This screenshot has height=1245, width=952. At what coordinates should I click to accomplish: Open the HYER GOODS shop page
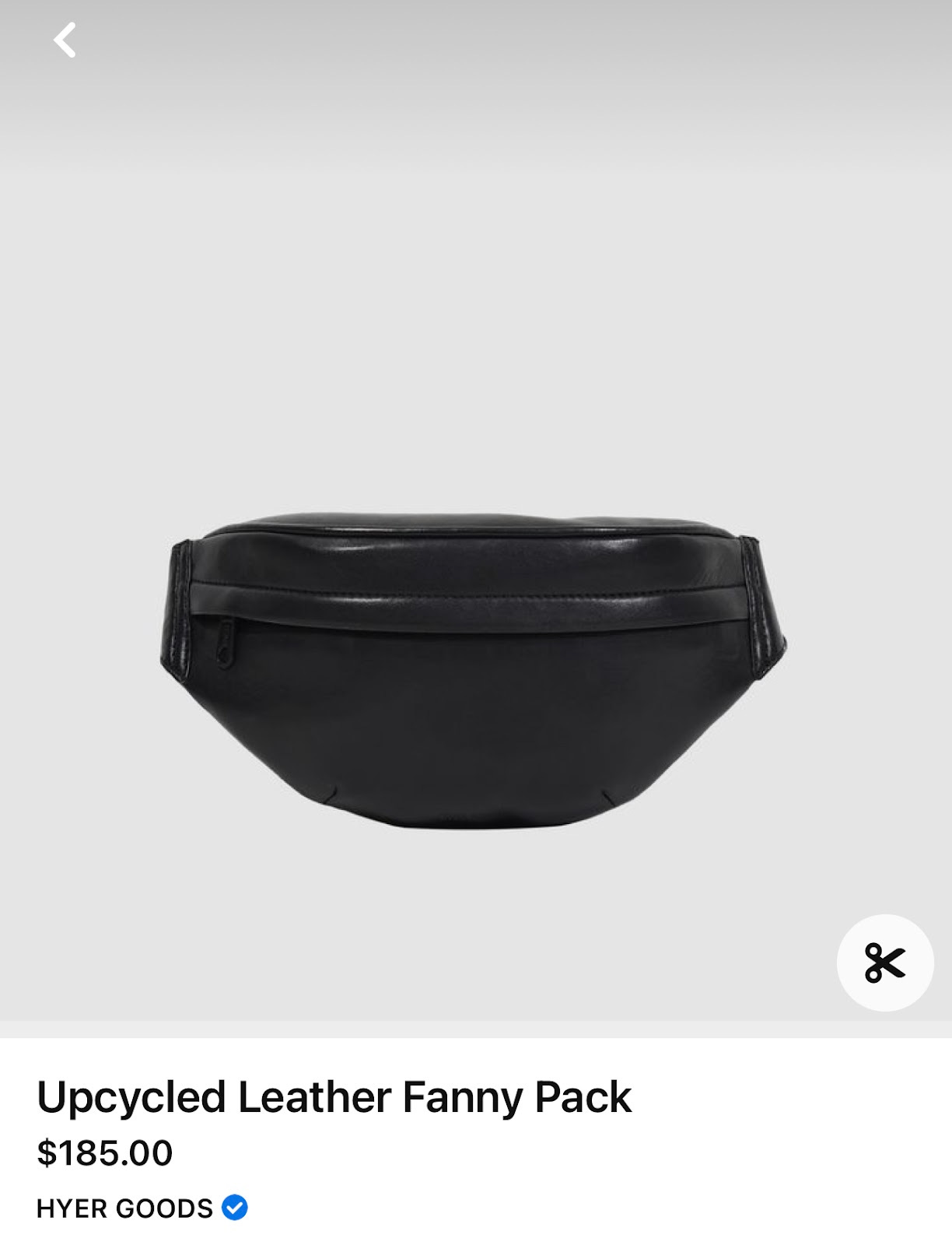click(x=125, y=1208)
